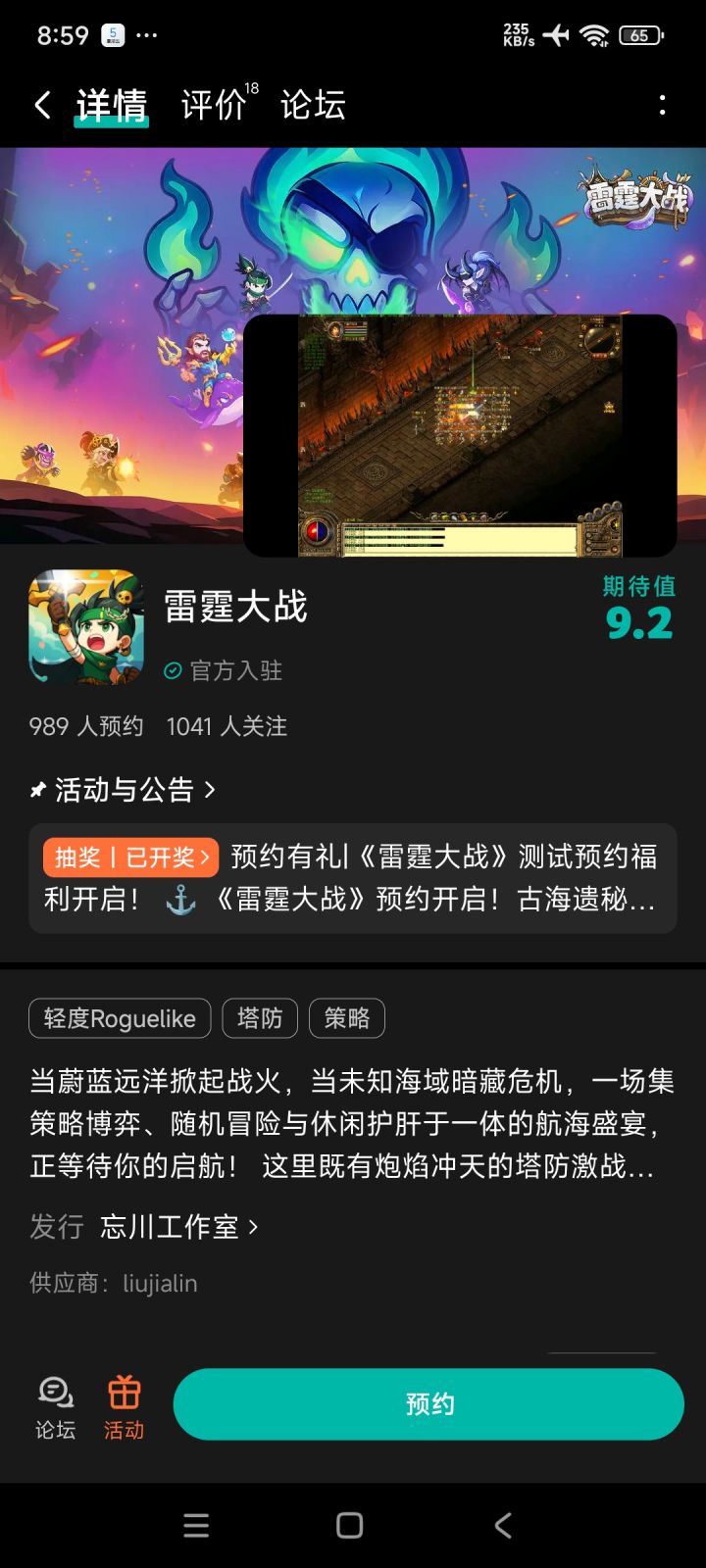
Task: Select the 塔防 tag
Action: pyautogui.click(x=259, y=1018)
